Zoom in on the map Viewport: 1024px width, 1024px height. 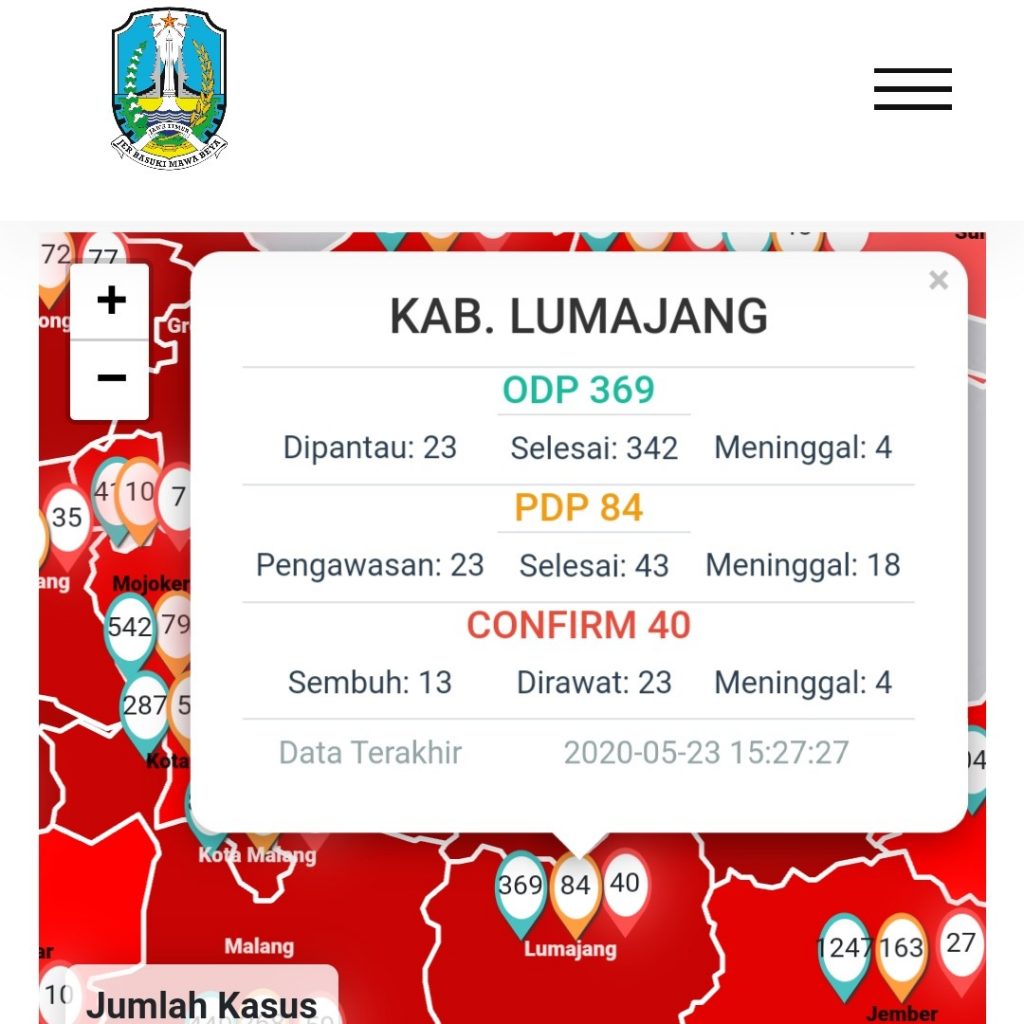point(110,300)
